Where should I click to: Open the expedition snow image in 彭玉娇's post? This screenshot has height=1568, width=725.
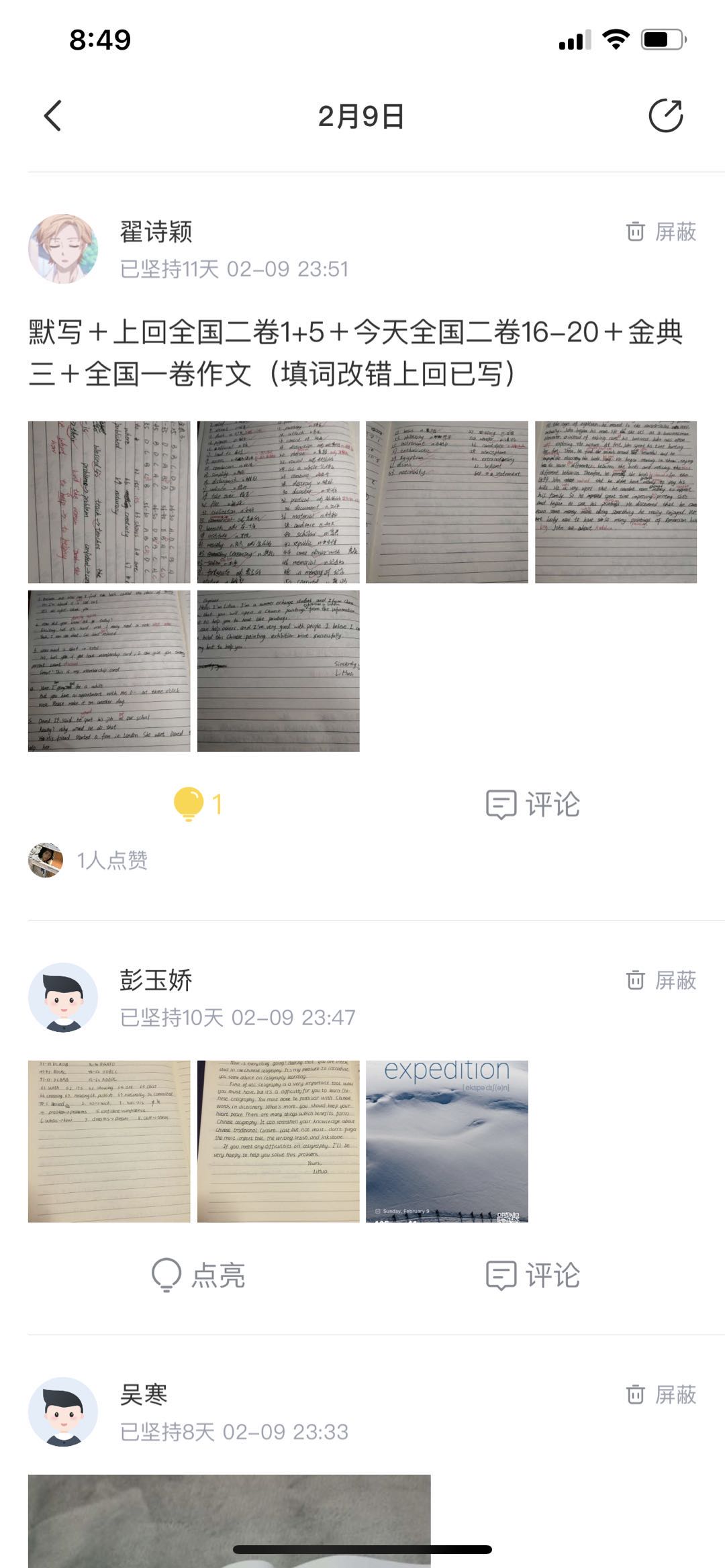click(x=447, y=1141)
